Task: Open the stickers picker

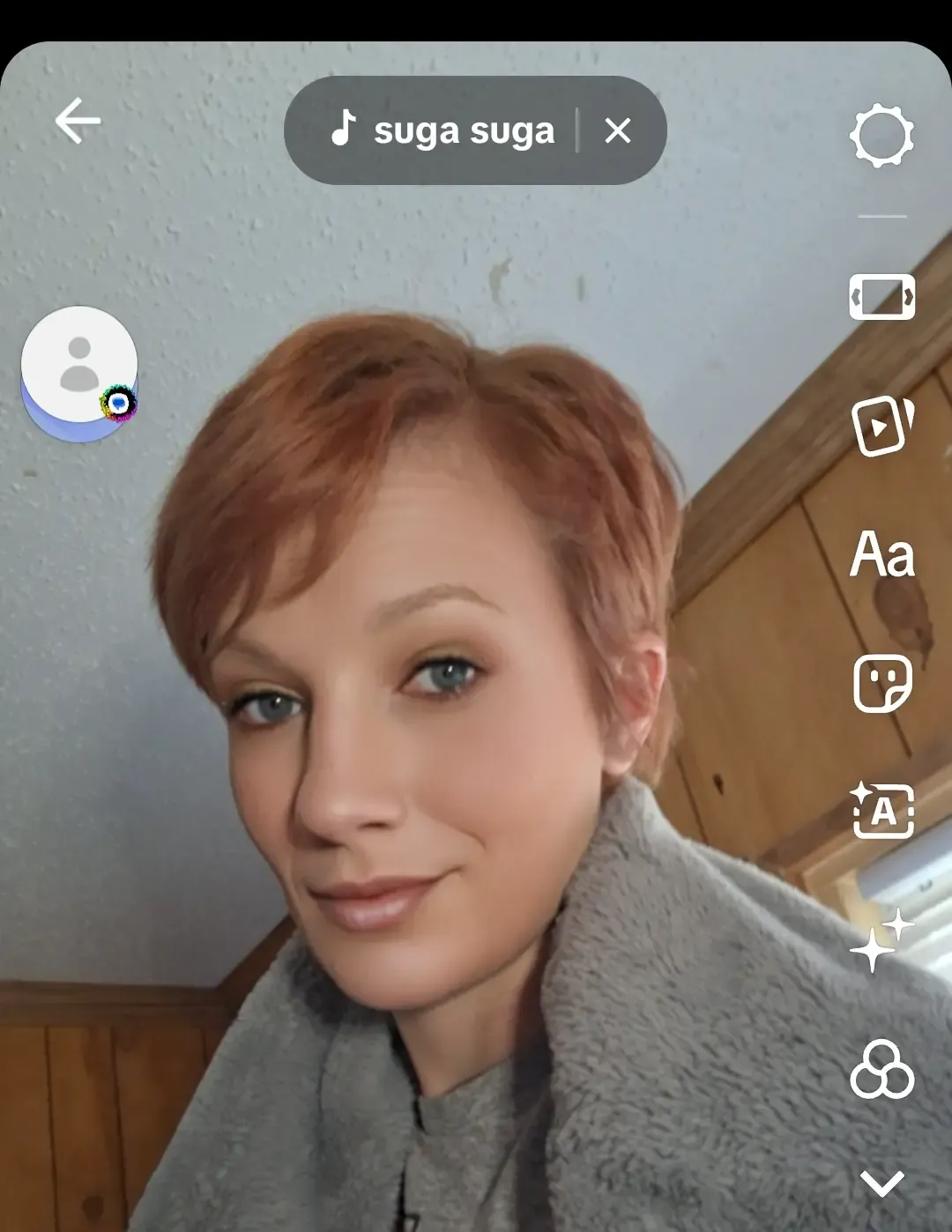Action: pyautogui.click(x=881, y=683)
